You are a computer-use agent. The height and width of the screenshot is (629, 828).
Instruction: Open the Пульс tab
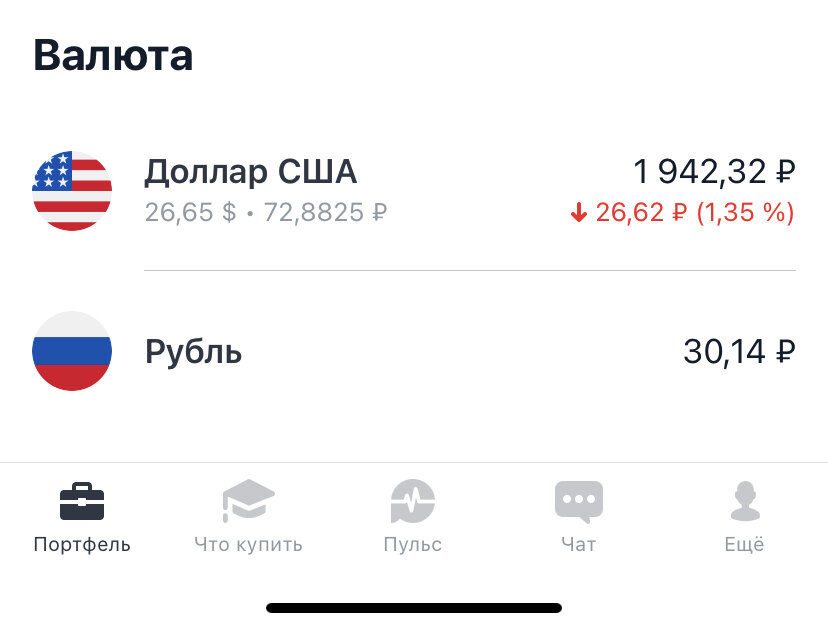413,516
